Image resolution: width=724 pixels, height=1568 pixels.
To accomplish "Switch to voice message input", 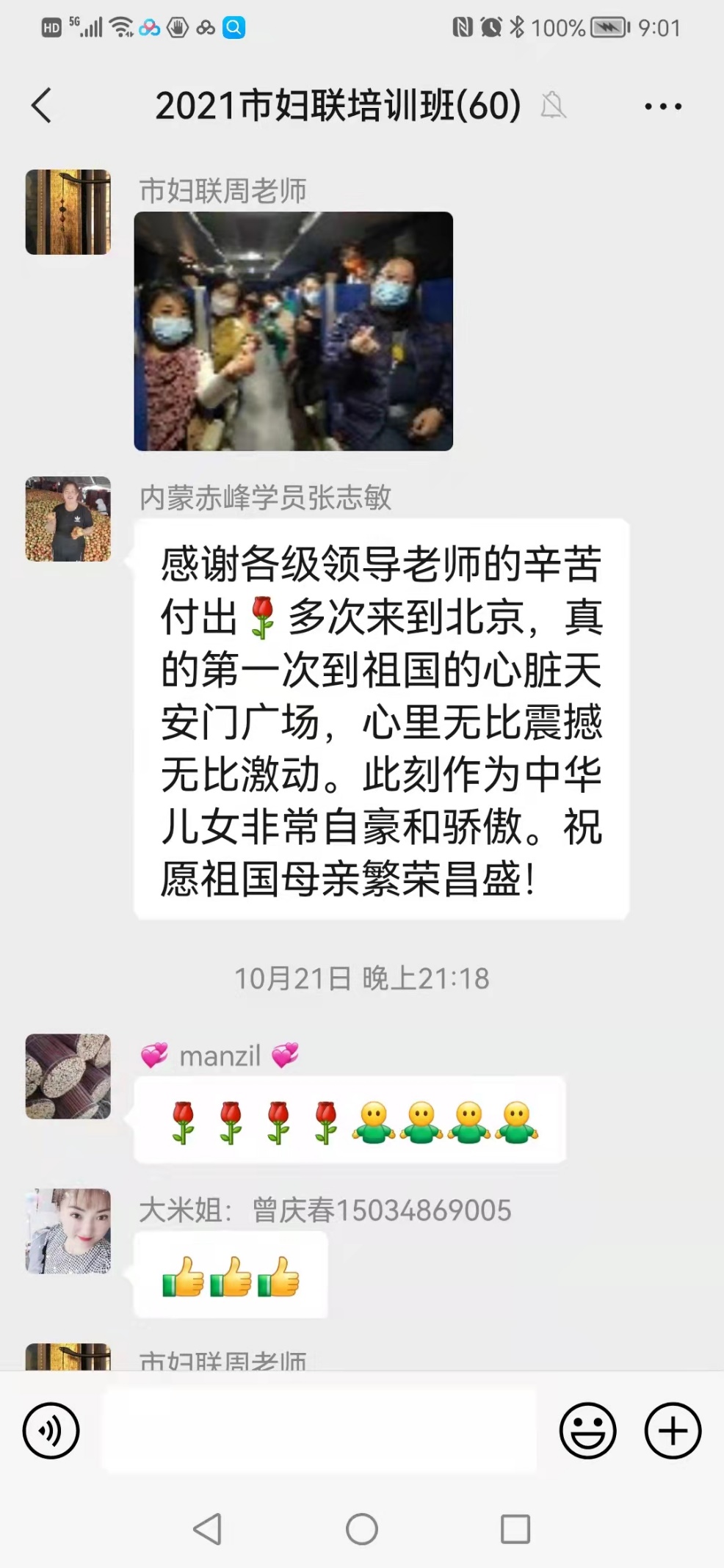I will tap(51, 1431).
